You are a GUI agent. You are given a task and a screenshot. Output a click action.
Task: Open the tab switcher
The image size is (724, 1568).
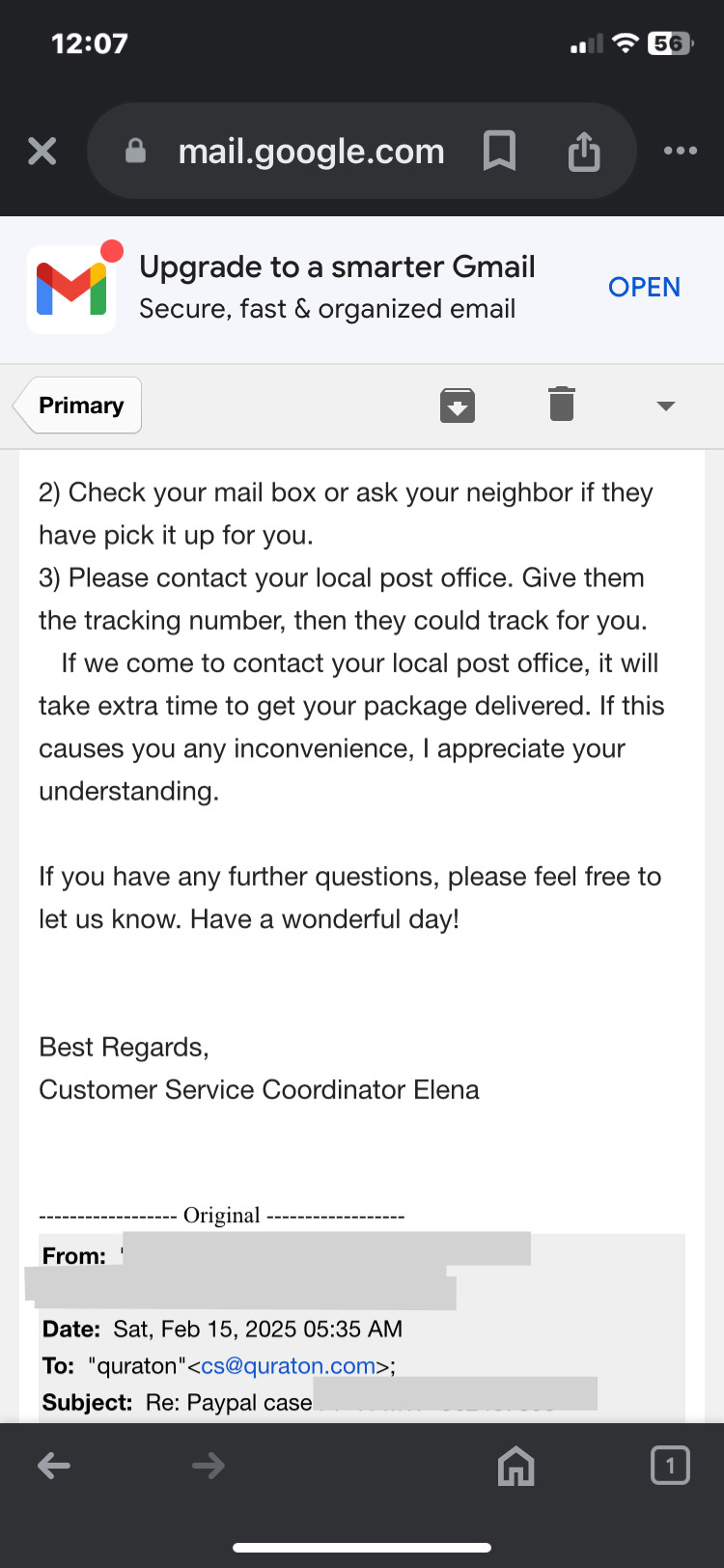(670, 1466)
